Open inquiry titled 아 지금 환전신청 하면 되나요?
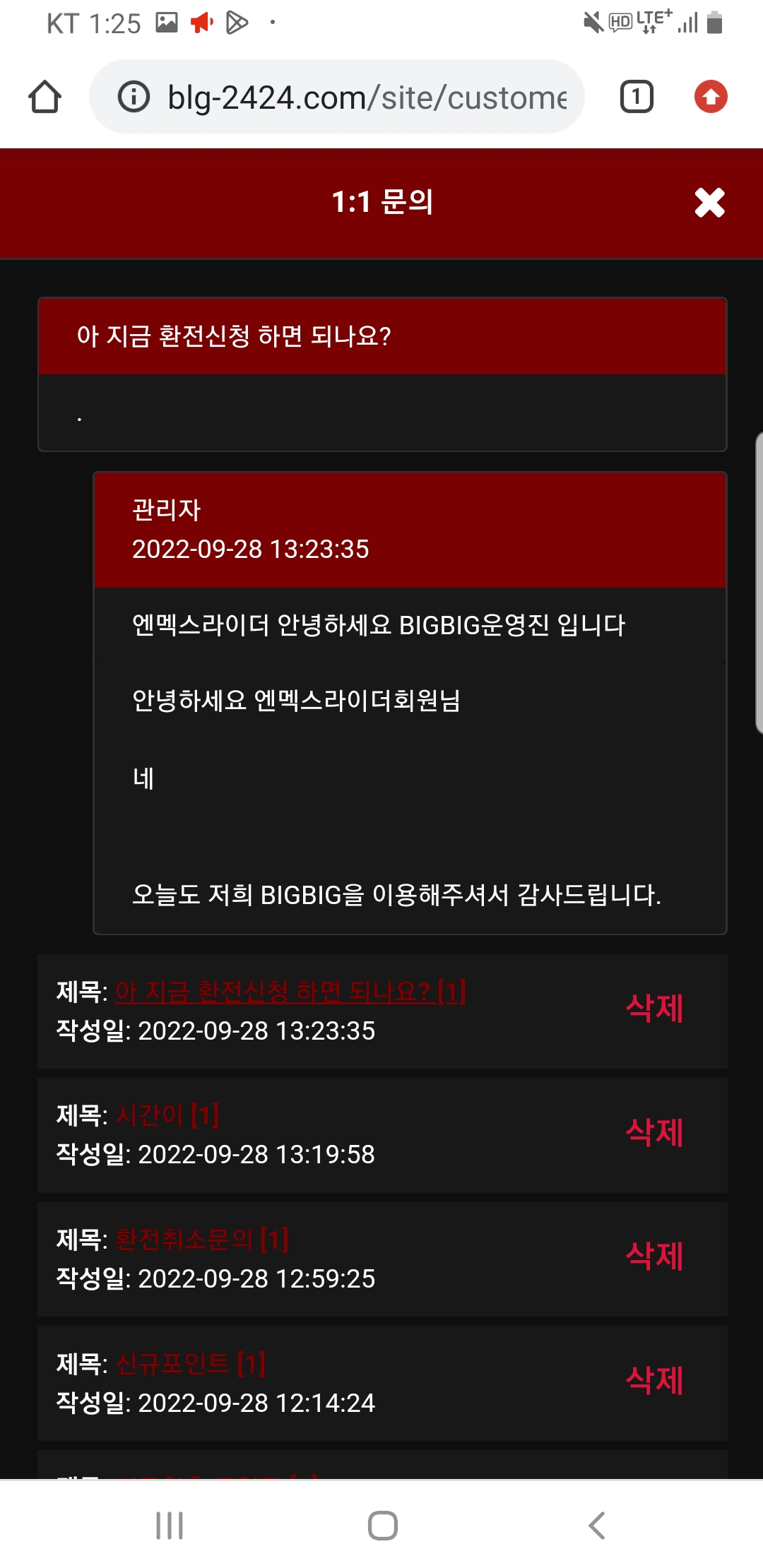The width and height of the screenshot is (763, 1568). [x=290, y=992]
